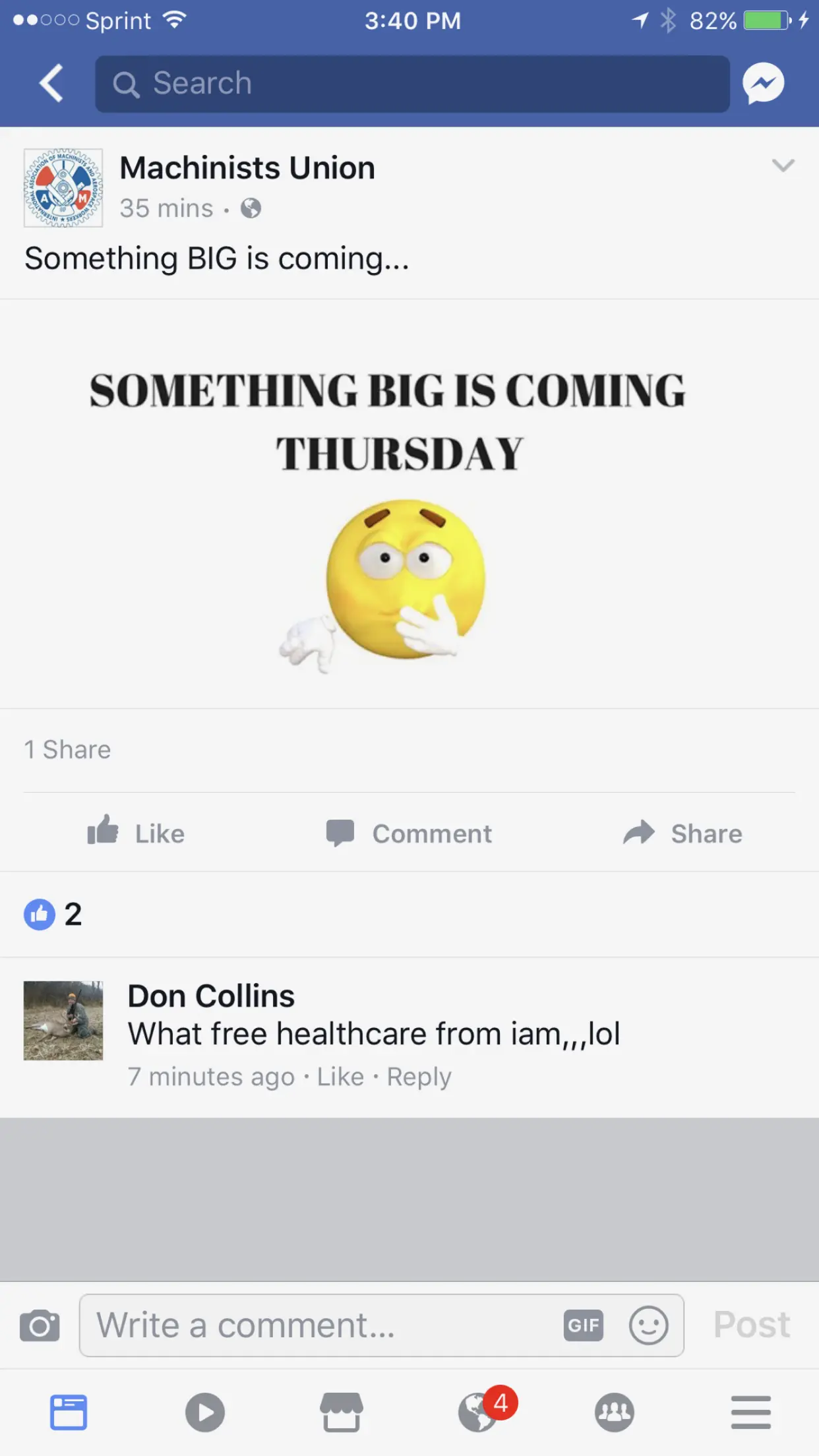
Task: Like the Machinists Union post
Action: (x=136, y=834)
